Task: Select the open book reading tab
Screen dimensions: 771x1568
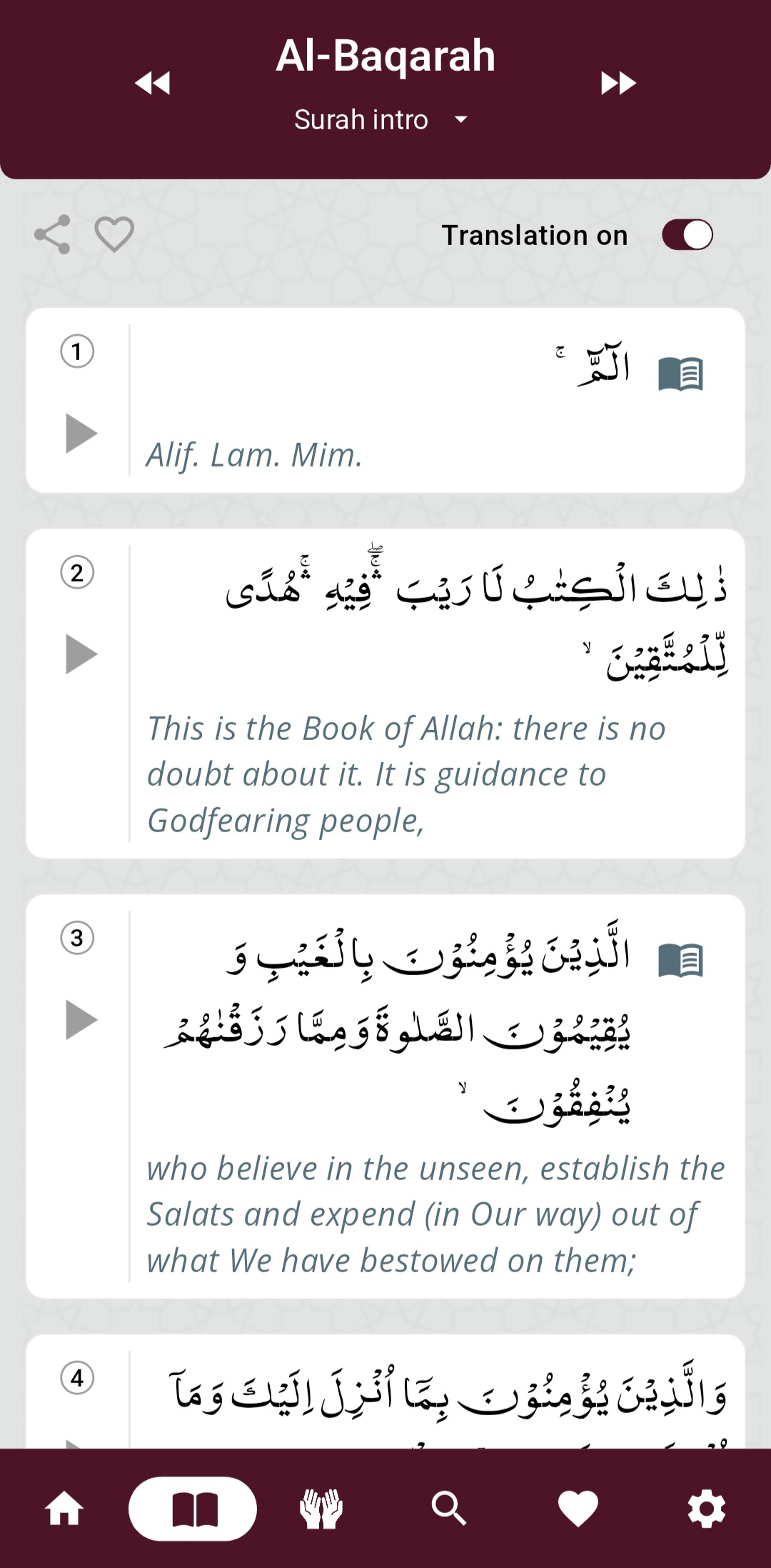Action: (193, 1509)
